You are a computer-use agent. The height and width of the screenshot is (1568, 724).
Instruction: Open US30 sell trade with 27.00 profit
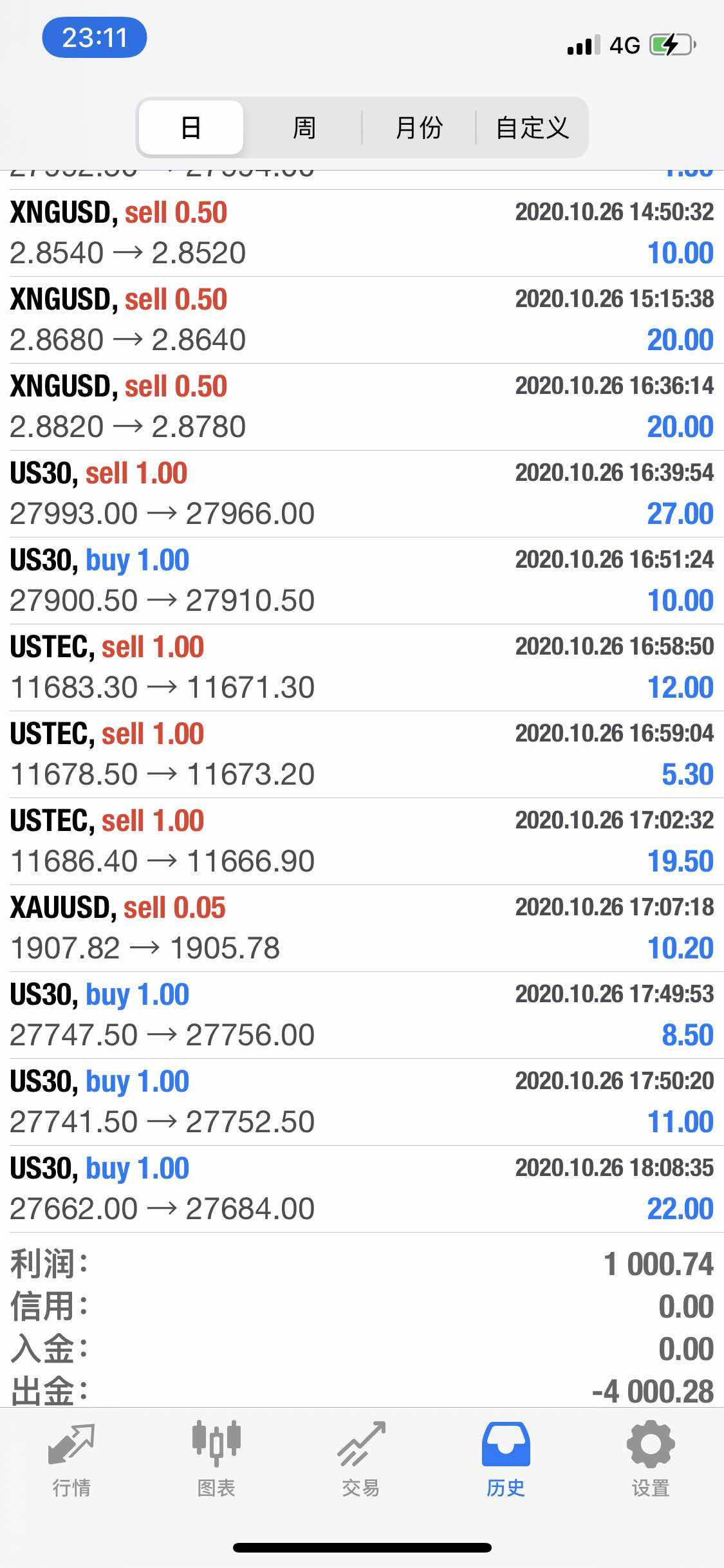coord(362,494)
